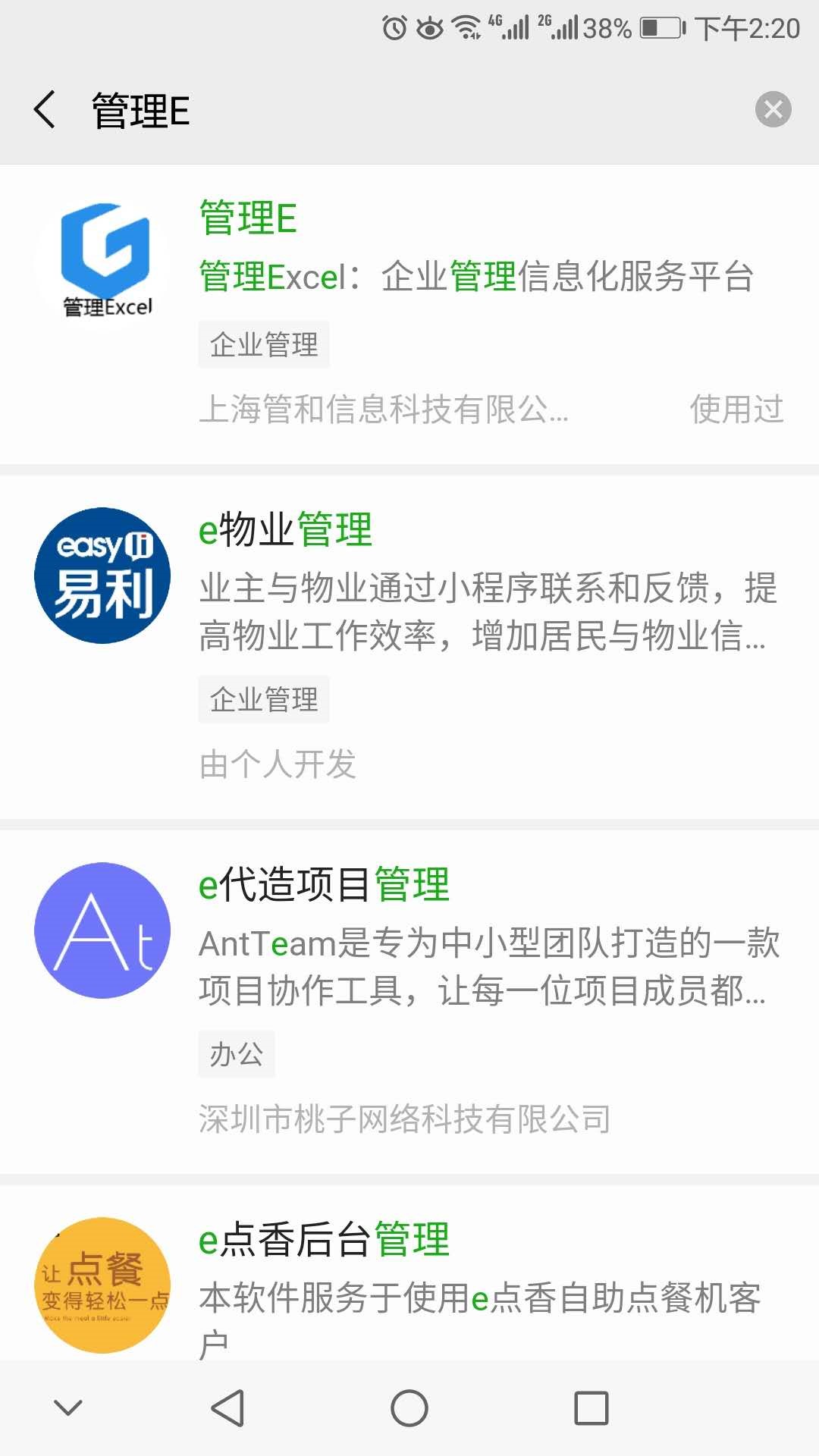Image resolution: width=819 pixels, height=1456 pixels.
Task: Clear the search text 管理E
Action: click(773, 110)
